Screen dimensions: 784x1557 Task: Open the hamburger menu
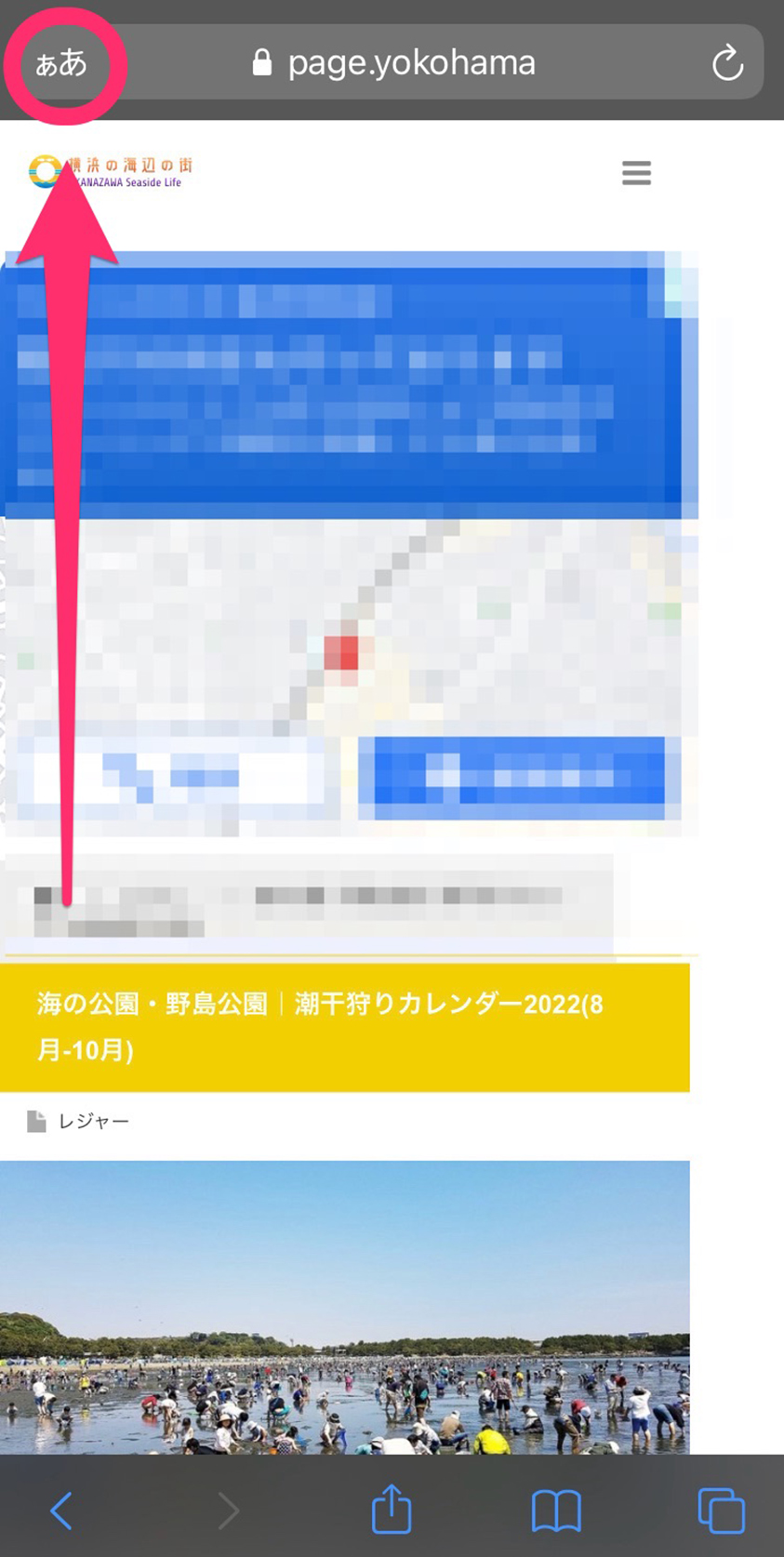click(x=636, y=173)
